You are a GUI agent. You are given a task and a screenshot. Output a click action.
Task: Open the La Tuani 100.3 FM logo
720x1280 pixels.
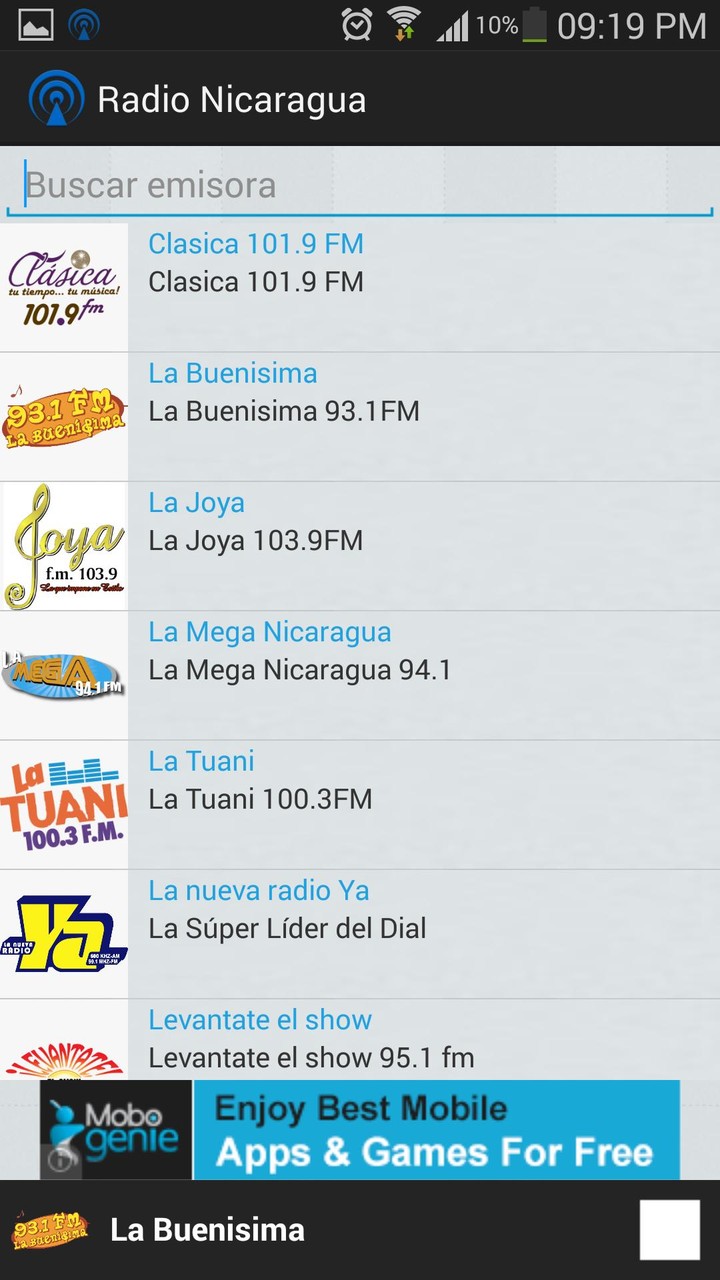[63, 800]
